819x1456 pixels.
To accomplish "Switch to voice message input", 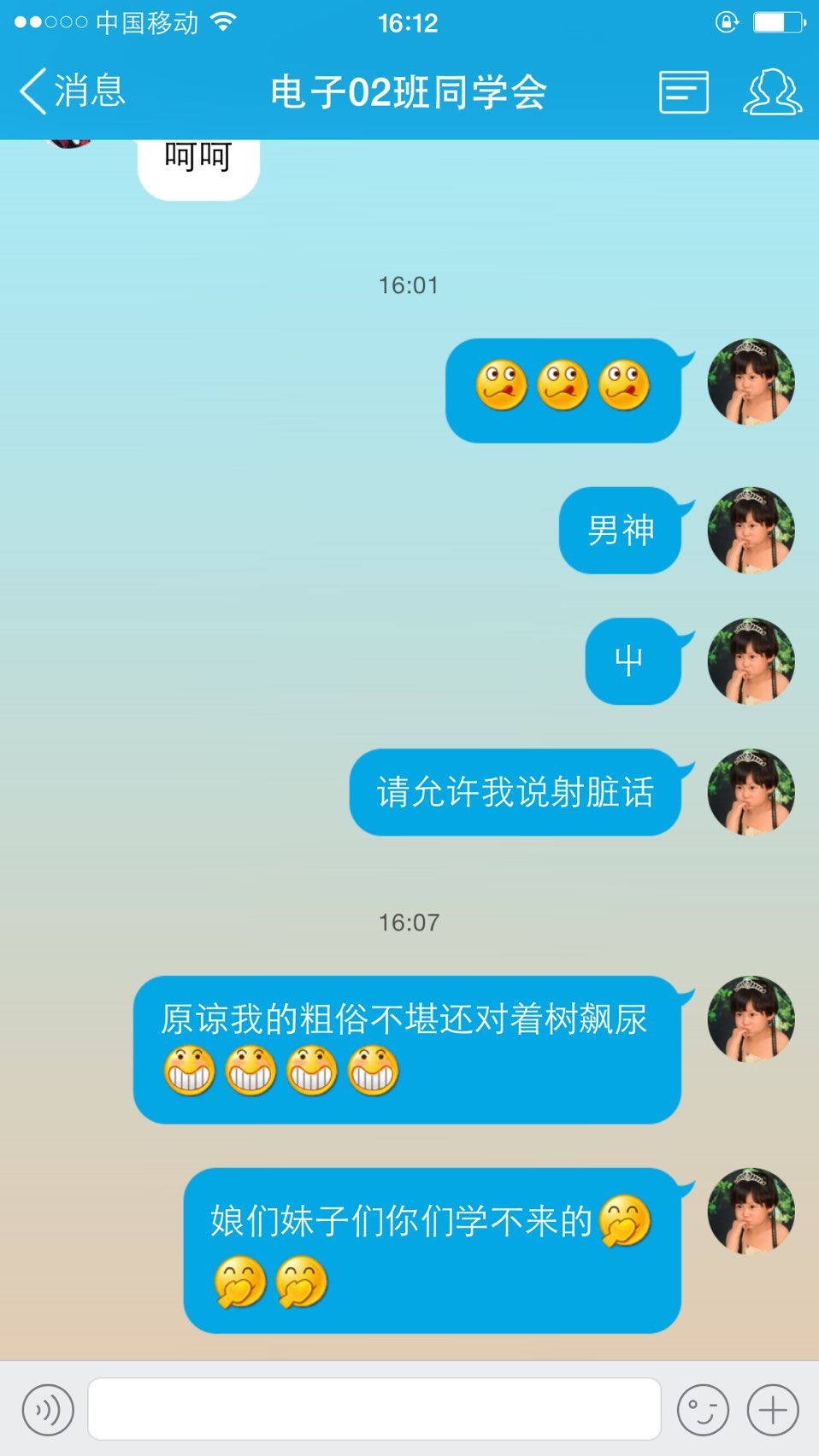I will 48,1410.
